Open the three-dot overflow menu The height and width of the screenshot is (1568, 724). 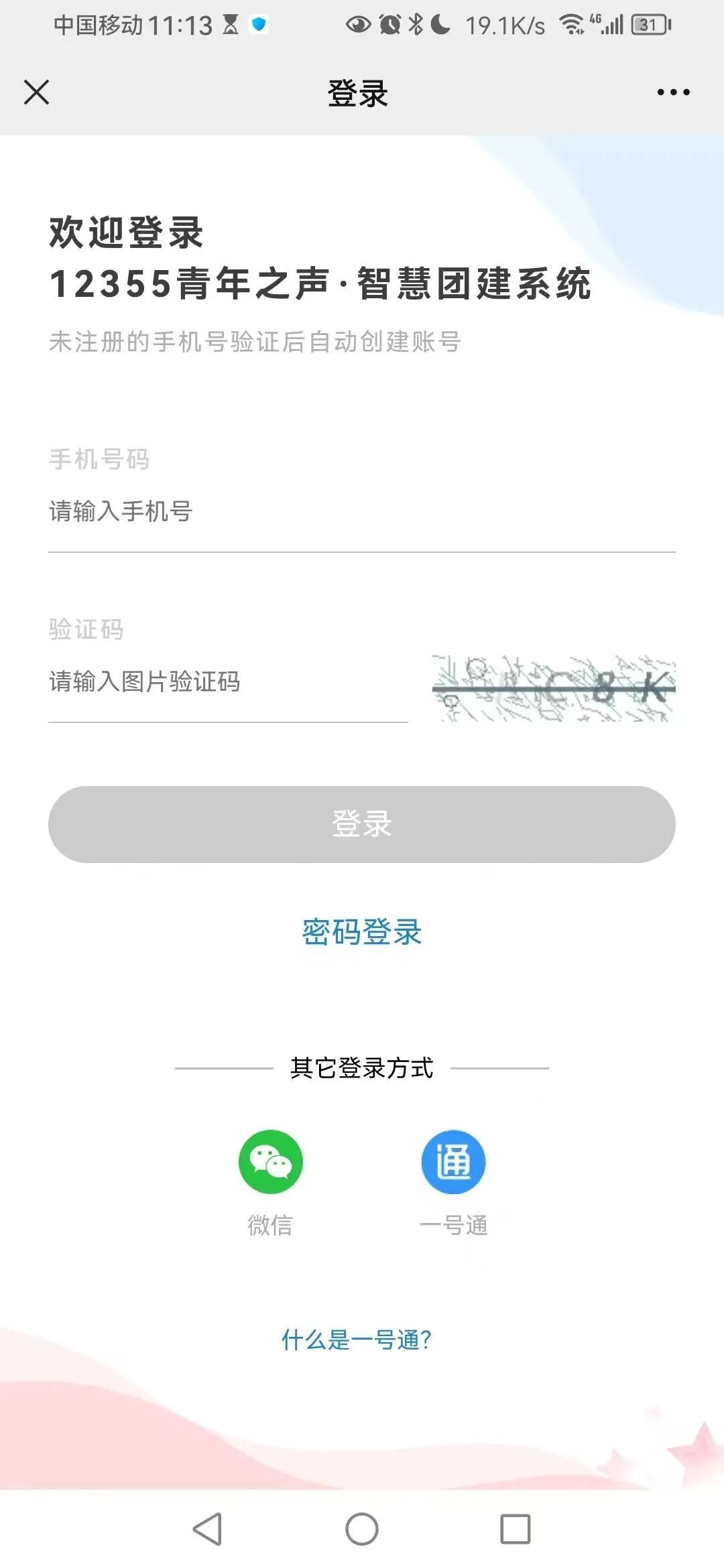coord(673,92)
